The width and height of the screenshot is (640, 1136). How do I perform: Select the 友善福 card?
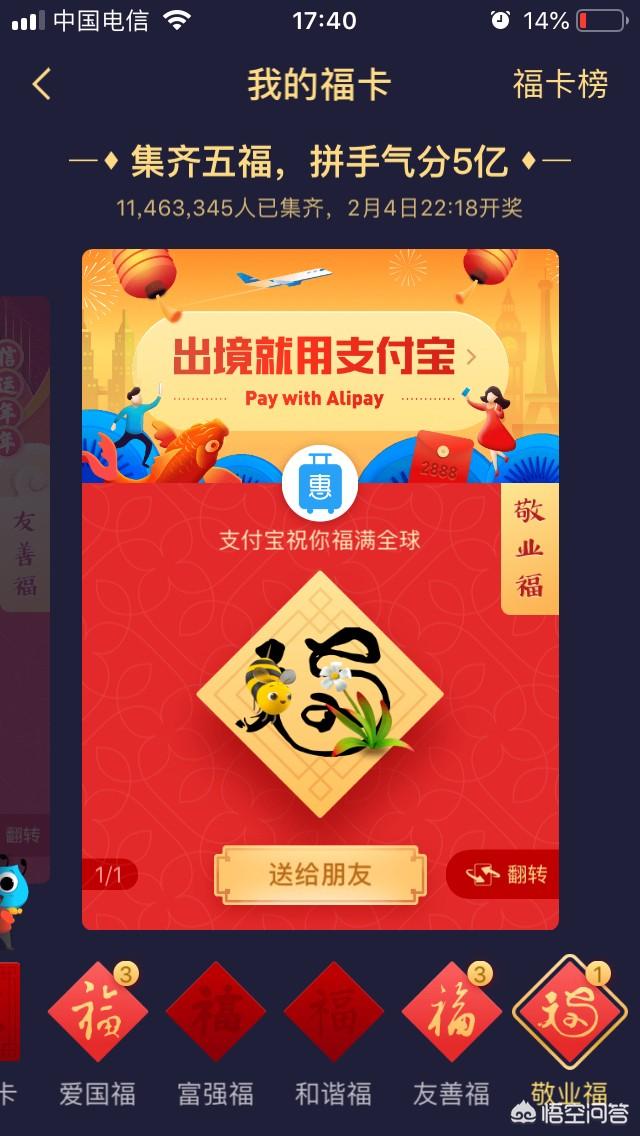pos(451,1012)
